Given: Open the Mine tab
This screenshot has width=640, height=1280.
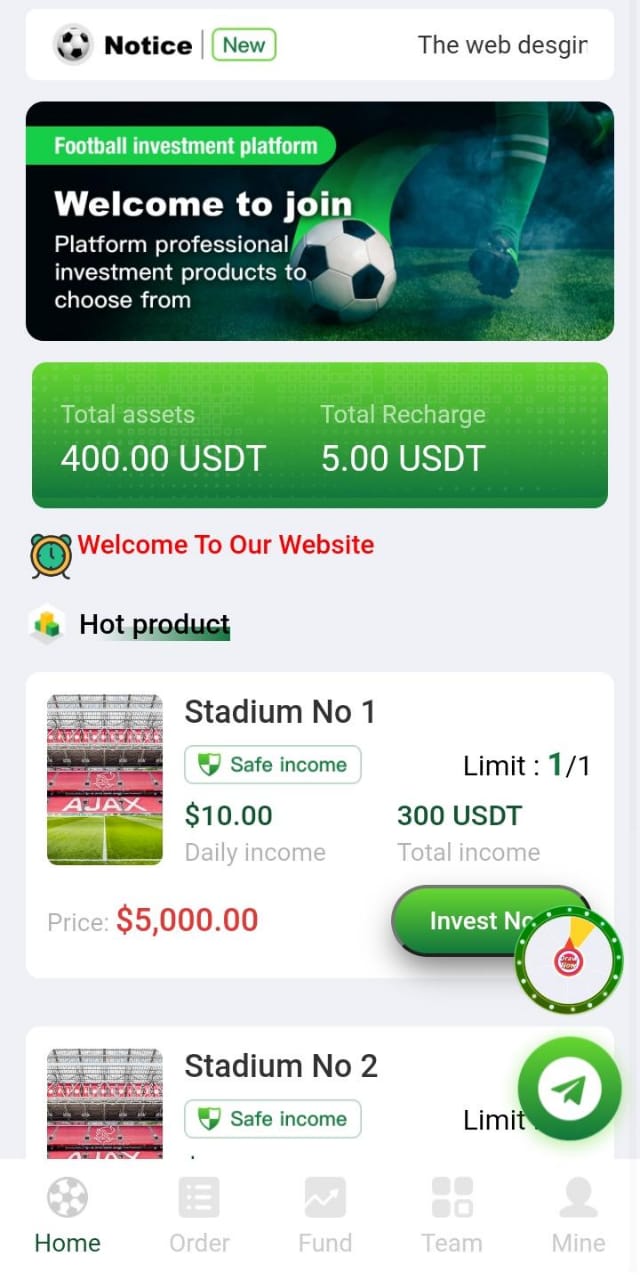Looking at the screenshot, I should [578, 1215].
